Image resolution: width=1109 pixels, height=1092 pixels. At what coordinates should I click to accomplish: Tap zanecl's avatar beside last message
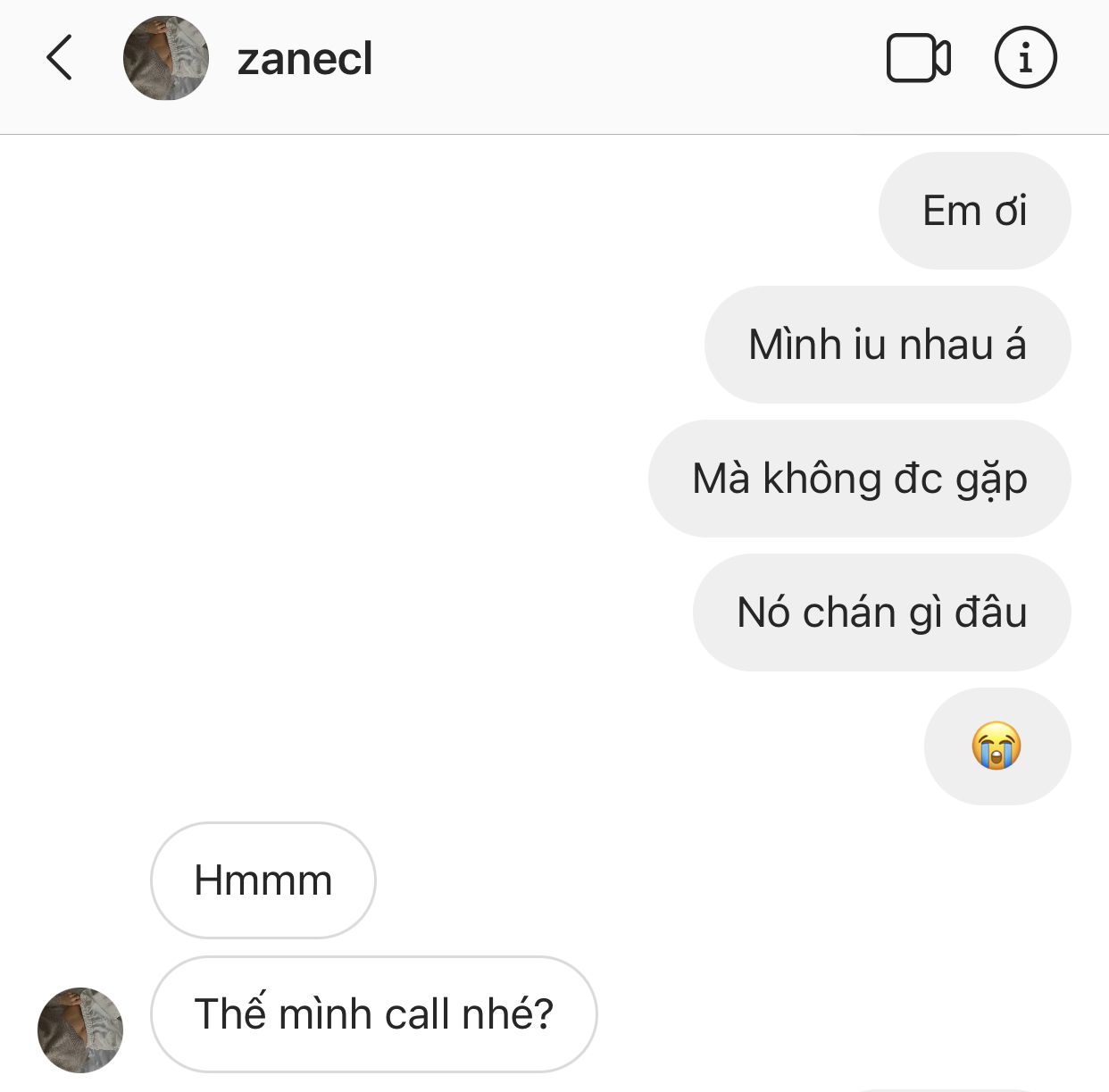pyautogui.click(x=80, y=1029)
